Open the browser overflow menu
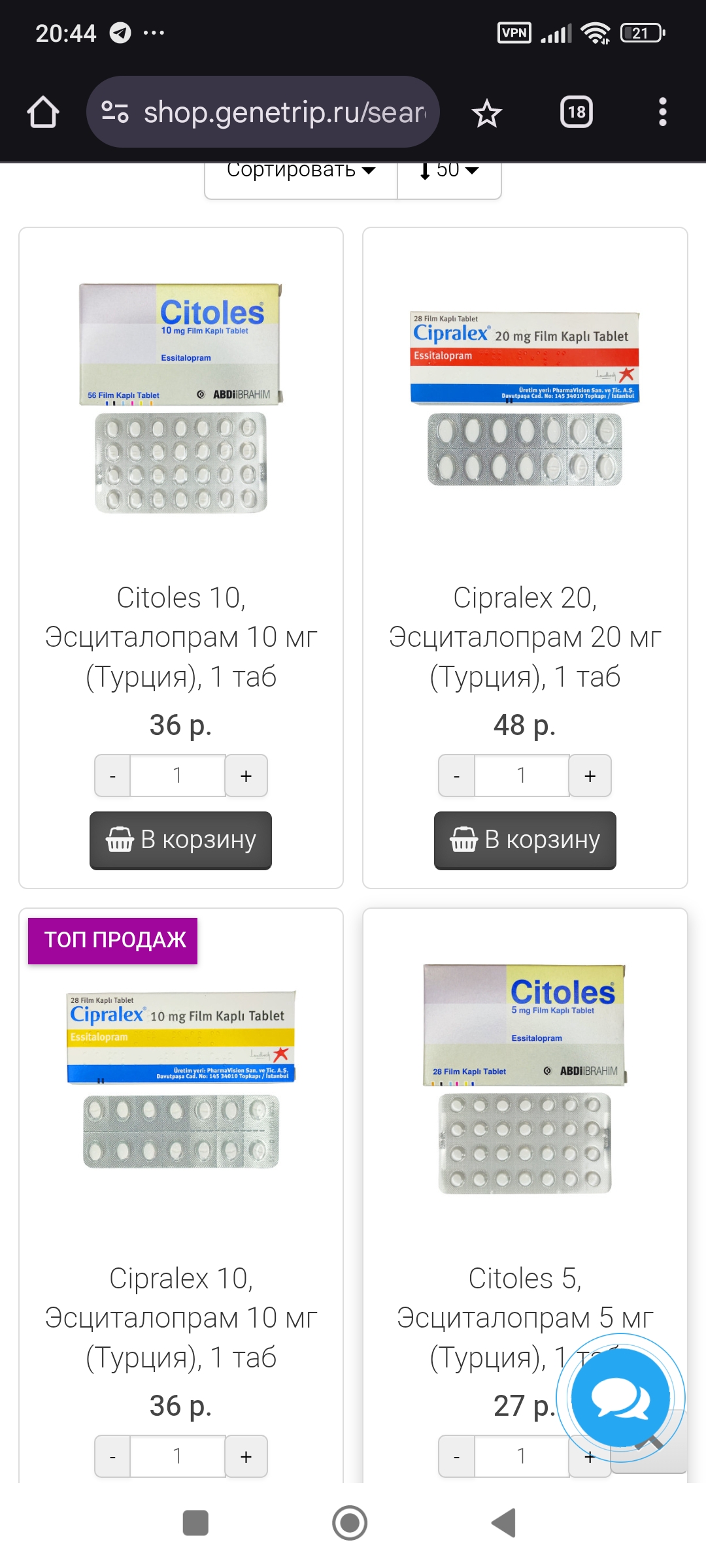706x1568 pixels. tap(662, 112)
